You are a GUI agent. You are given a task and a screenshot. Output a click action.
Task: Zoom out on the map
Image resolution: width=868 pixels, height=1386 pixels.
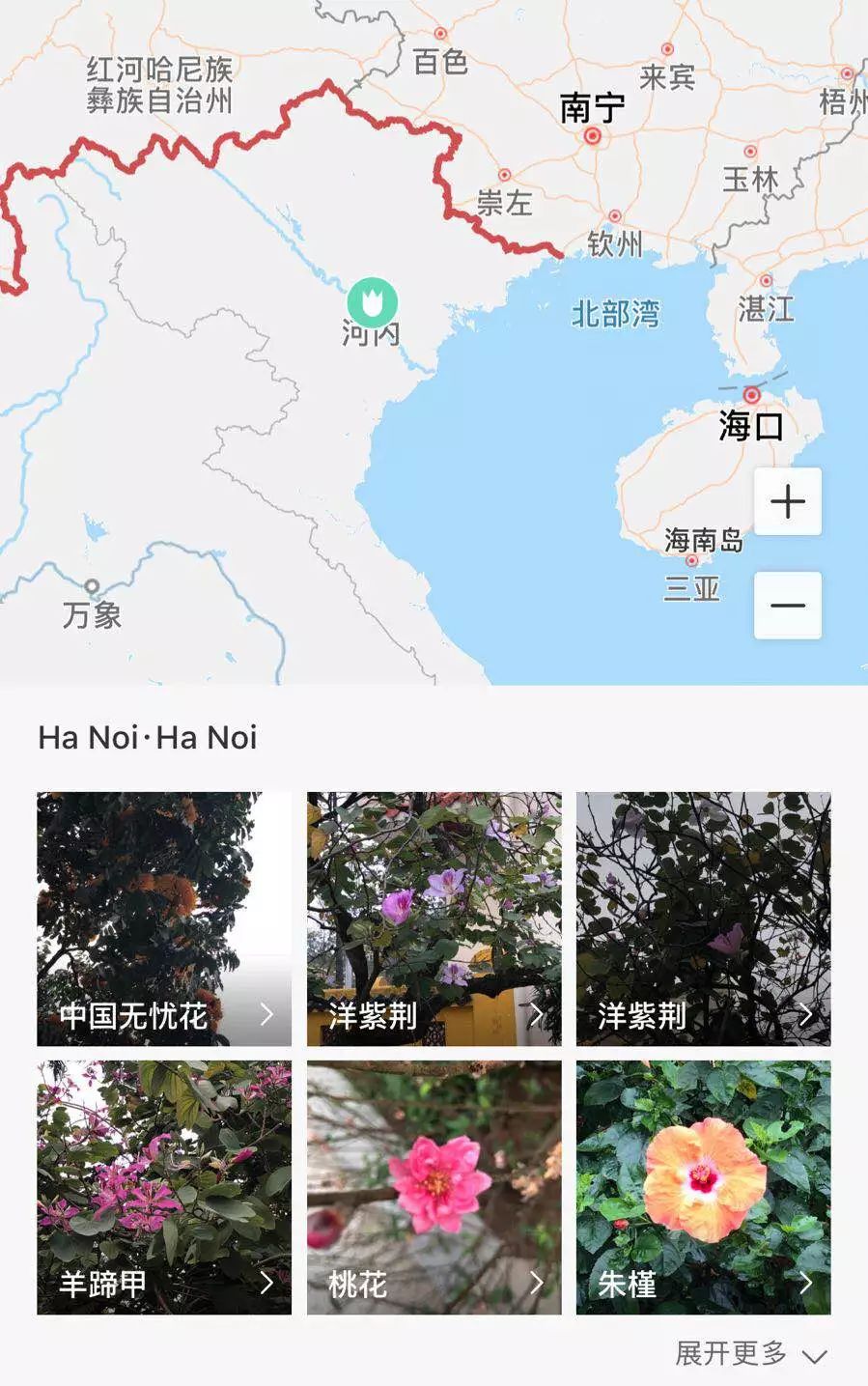[x=787, y=606]
